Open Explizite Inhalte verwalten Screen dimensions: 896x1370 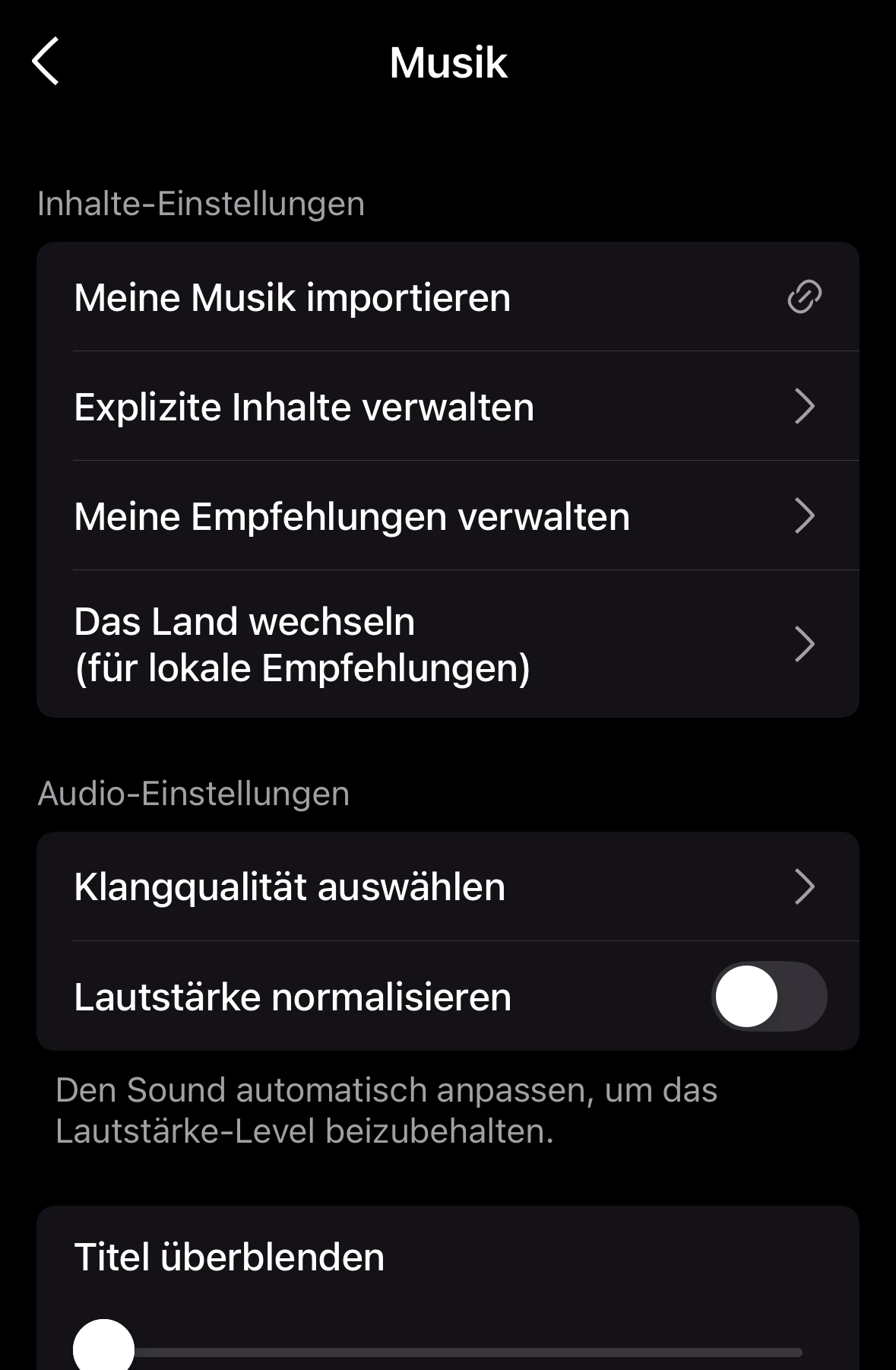(447, 407)
